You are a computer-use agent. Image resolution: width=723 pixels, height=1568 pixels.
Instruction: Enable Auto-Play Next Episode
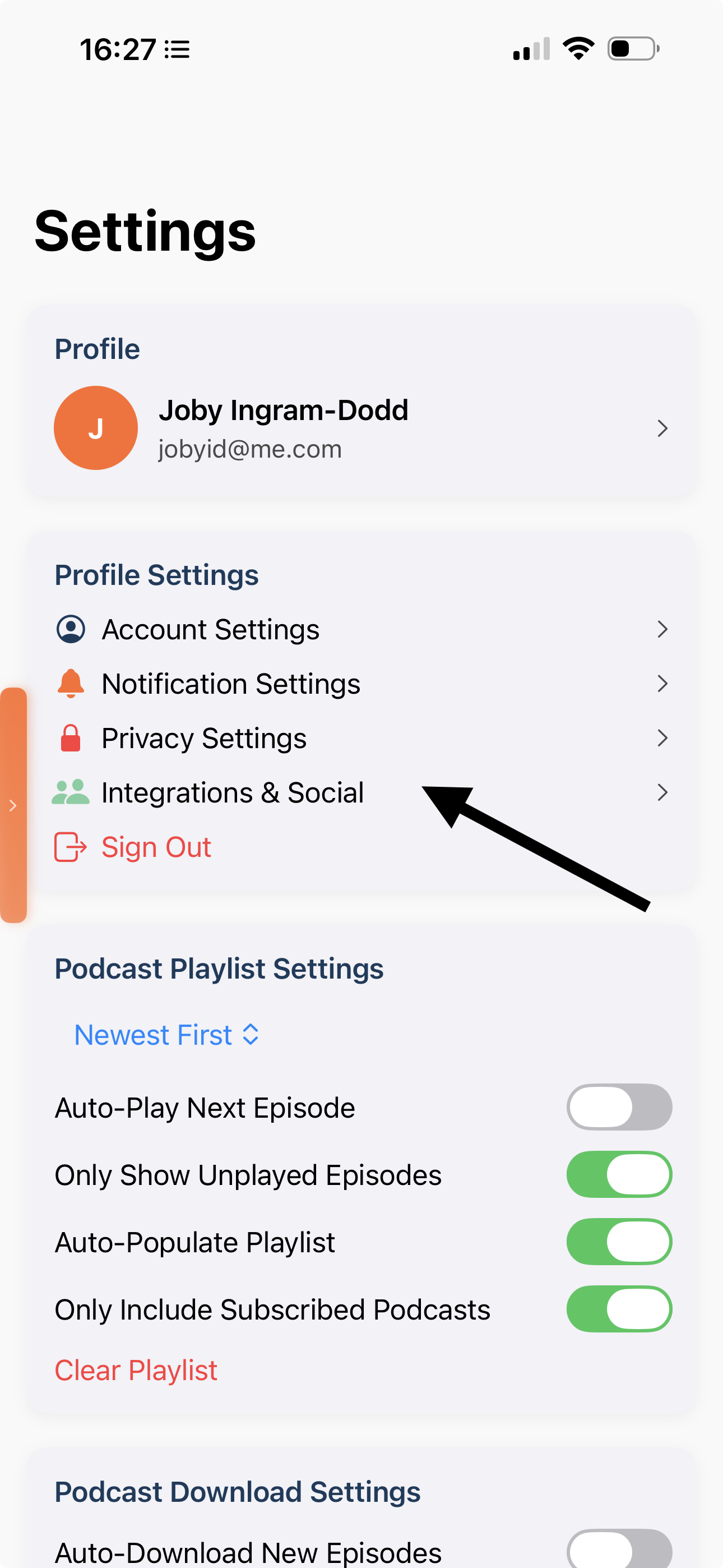coord(618,1107)
